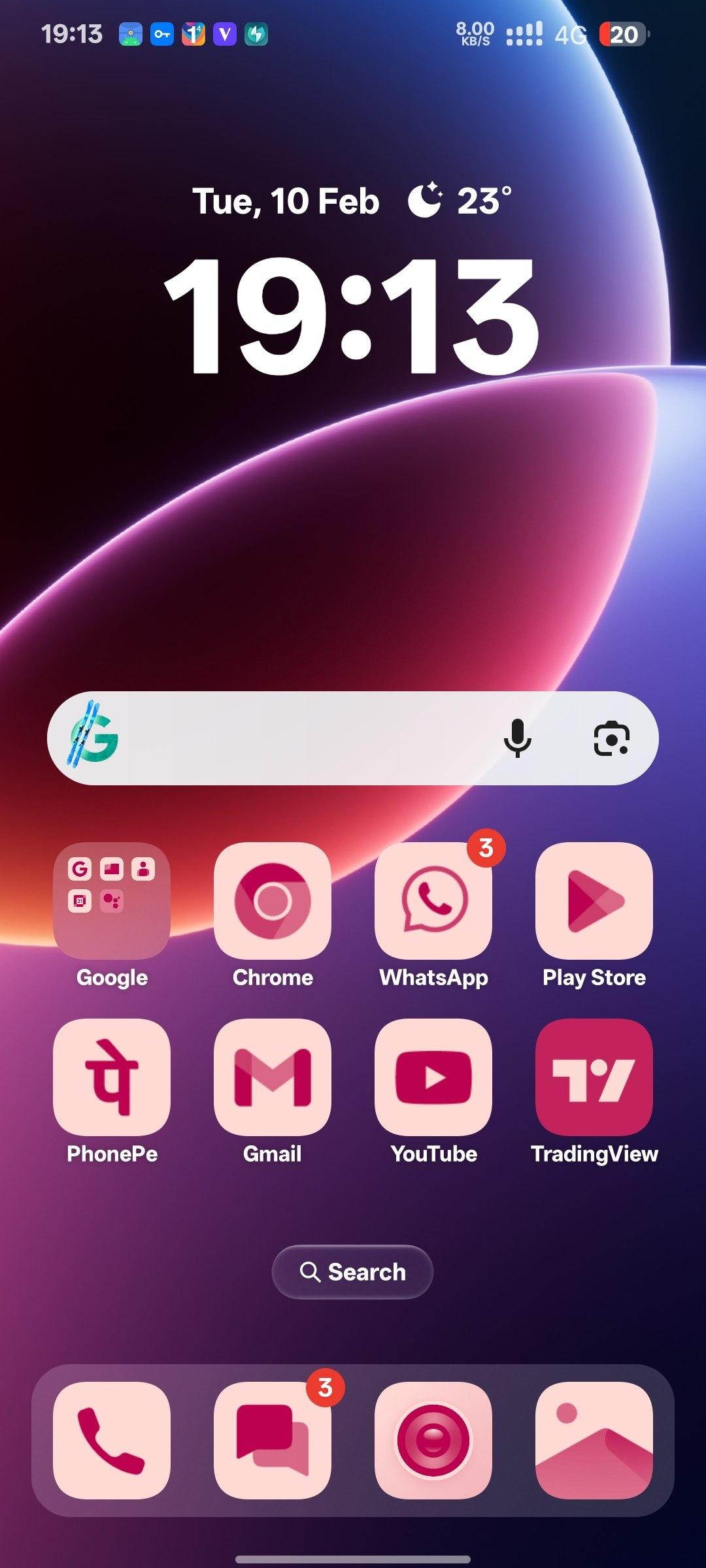Image resolution: width=706 pixels, height=1568 pixels.
Task: Open WhatsApp
Action: coord(433,900)
